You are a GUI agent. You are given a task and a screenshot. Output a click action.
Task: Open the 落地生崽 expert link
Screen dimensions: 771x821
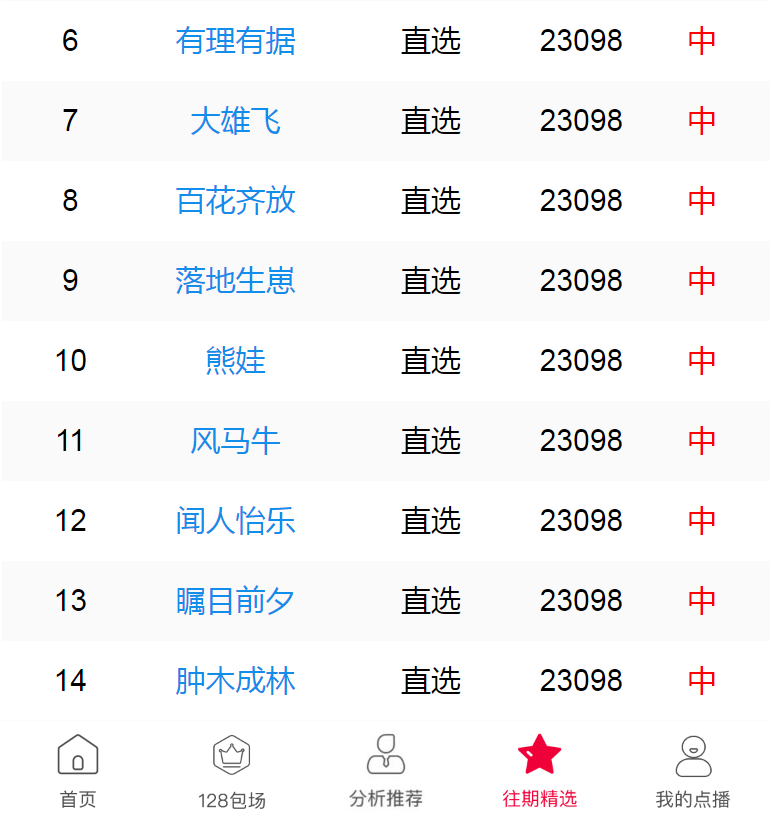235,281
